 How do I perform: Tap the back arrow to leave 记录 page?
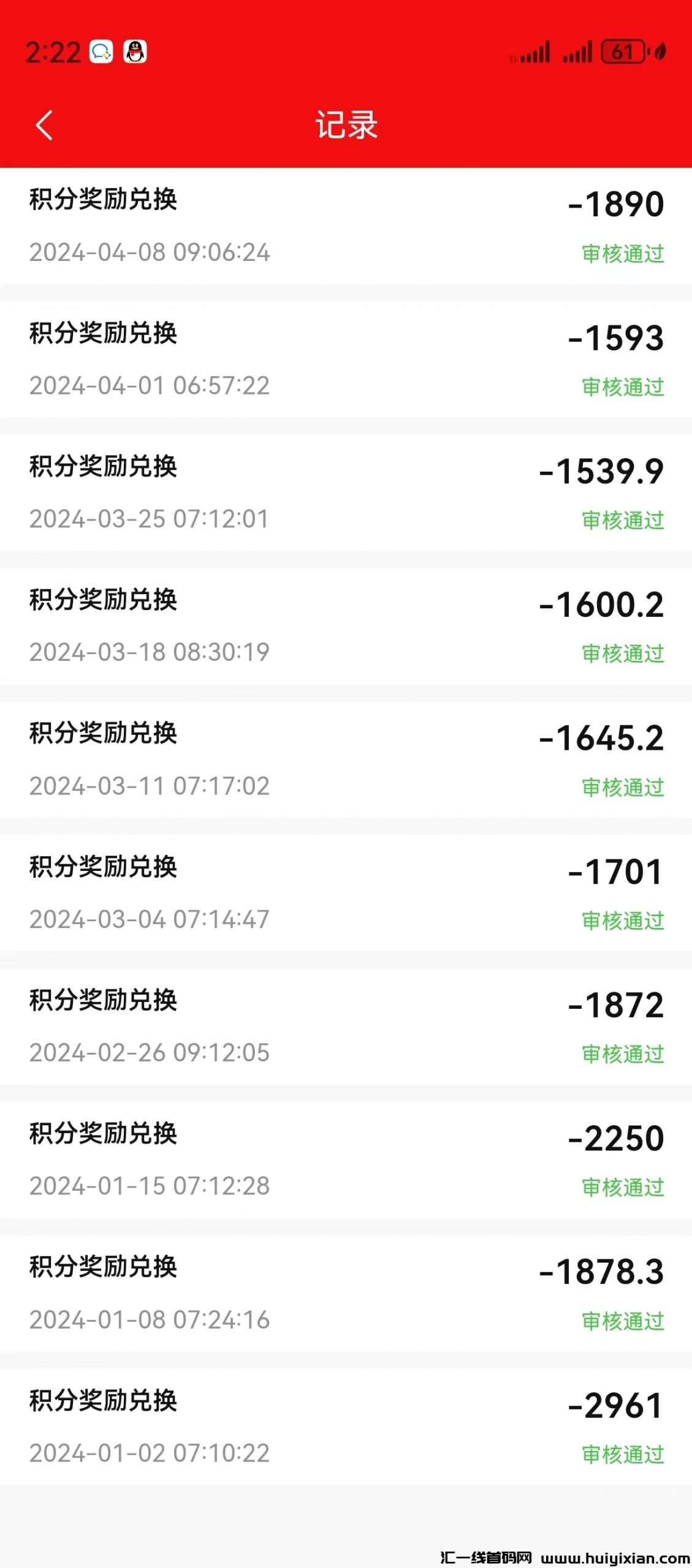coord(43,125)
